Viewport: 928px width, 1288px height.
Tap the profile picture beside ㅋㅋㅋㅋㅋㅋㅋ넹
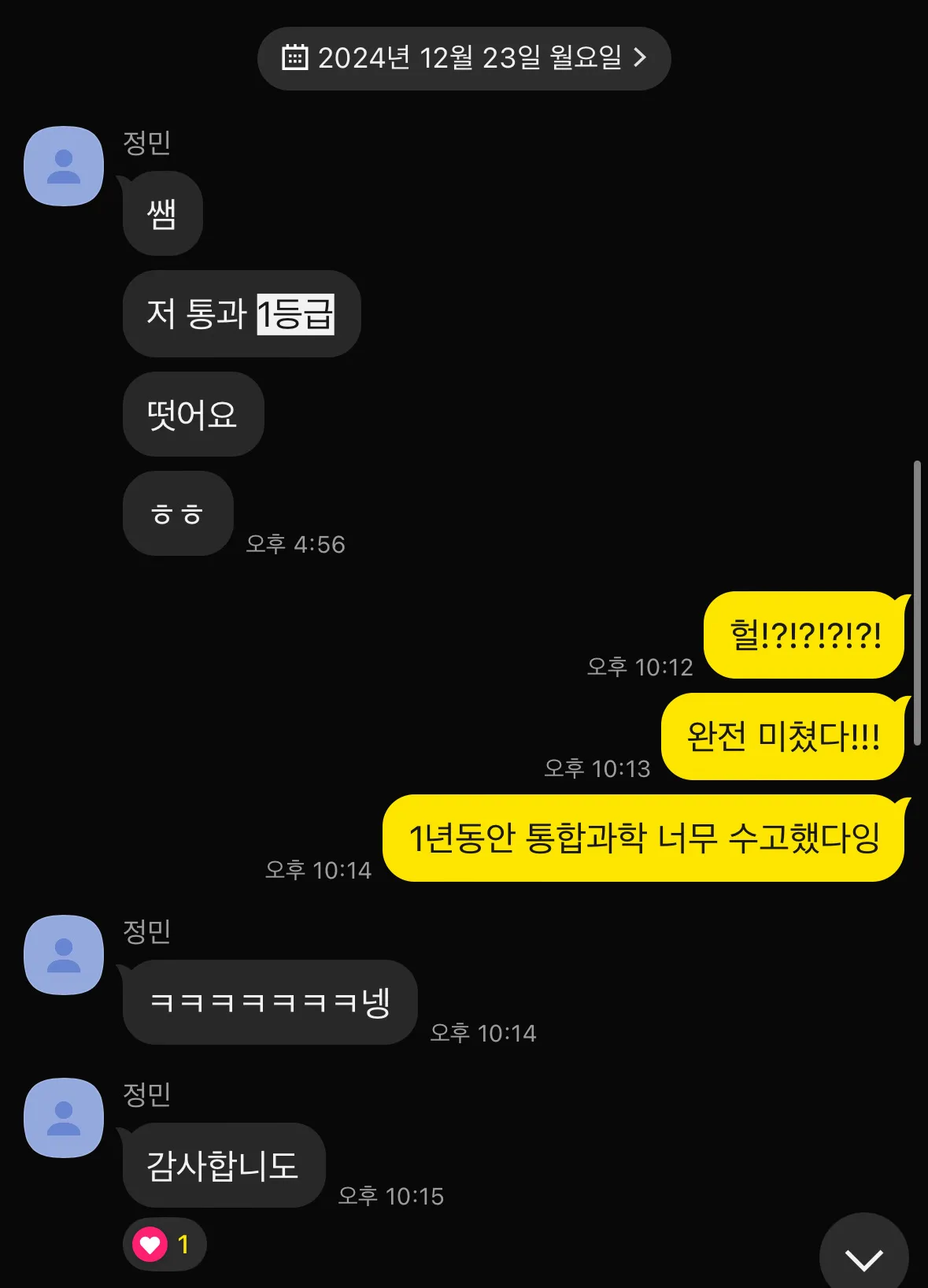coord(63,957)
